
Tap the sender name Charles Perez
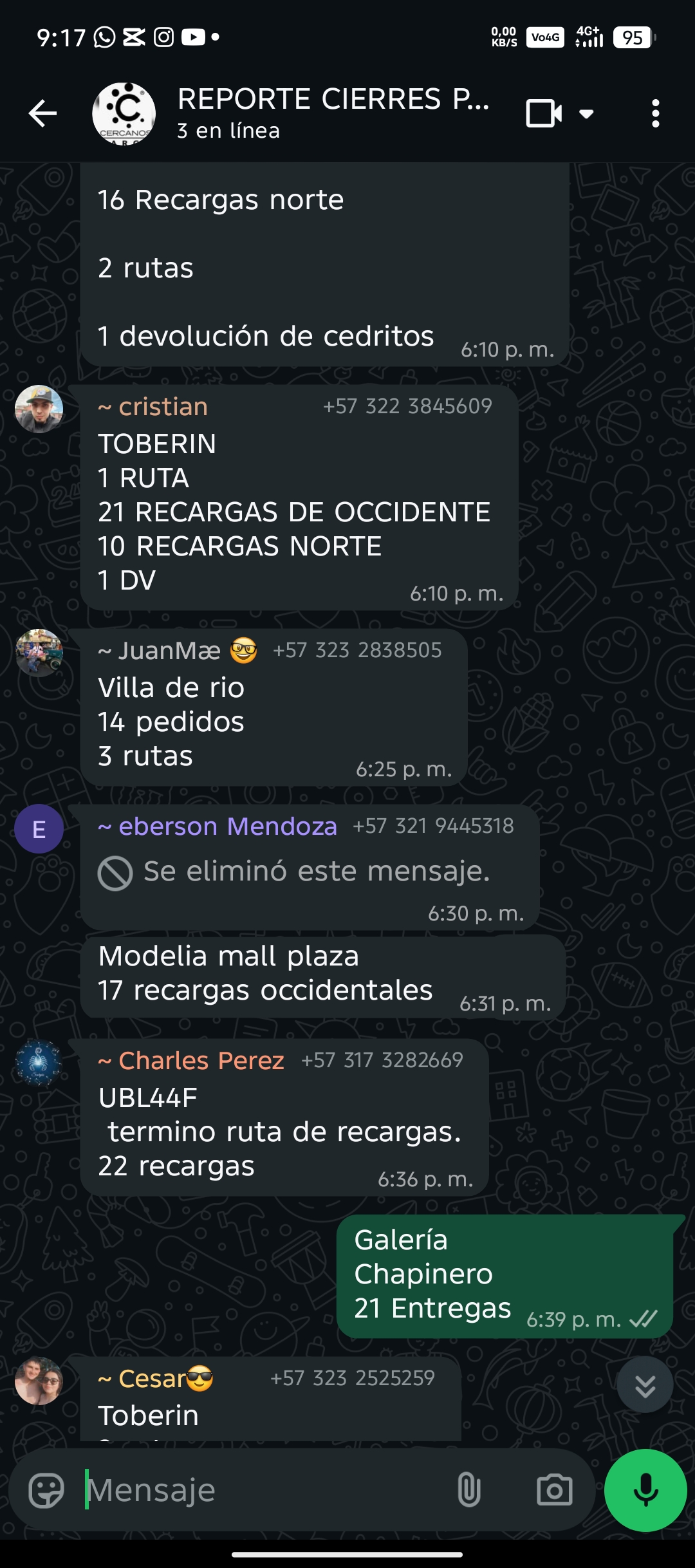(201, 1060)
